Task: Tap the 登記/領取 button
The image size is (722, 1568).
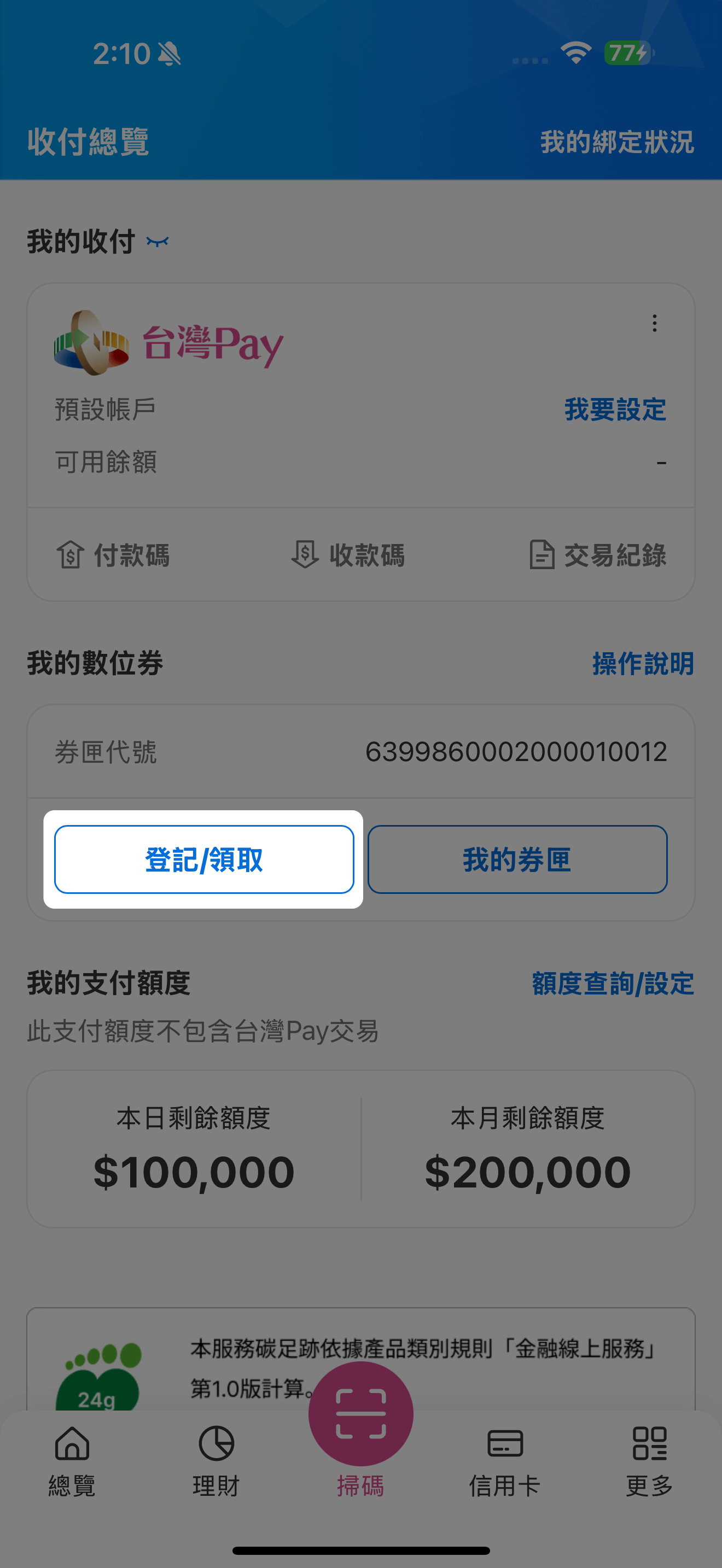Action: pos(204,859)
